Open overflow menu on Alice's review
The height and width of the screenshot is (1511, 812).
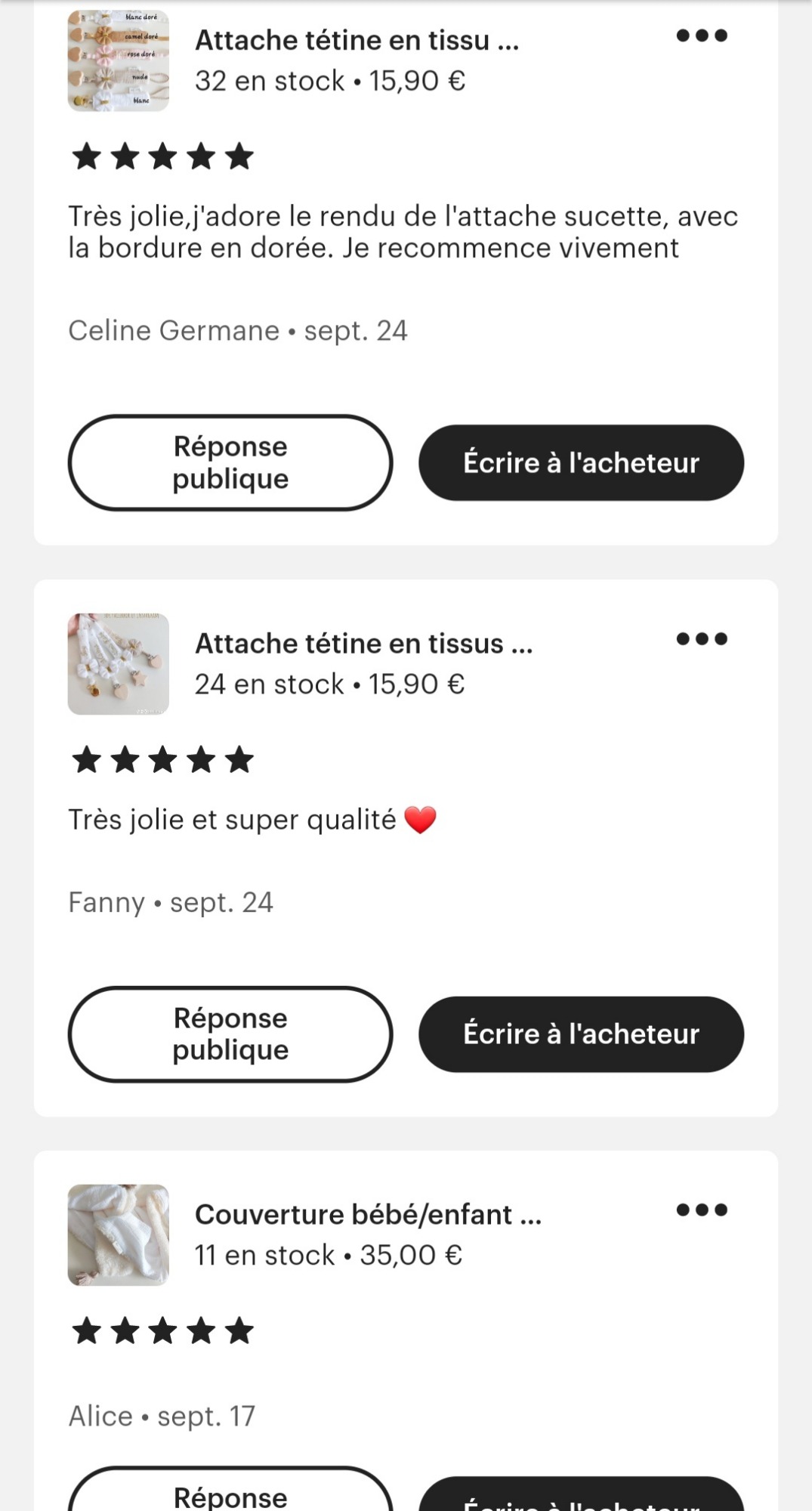tap(702, 1210)
